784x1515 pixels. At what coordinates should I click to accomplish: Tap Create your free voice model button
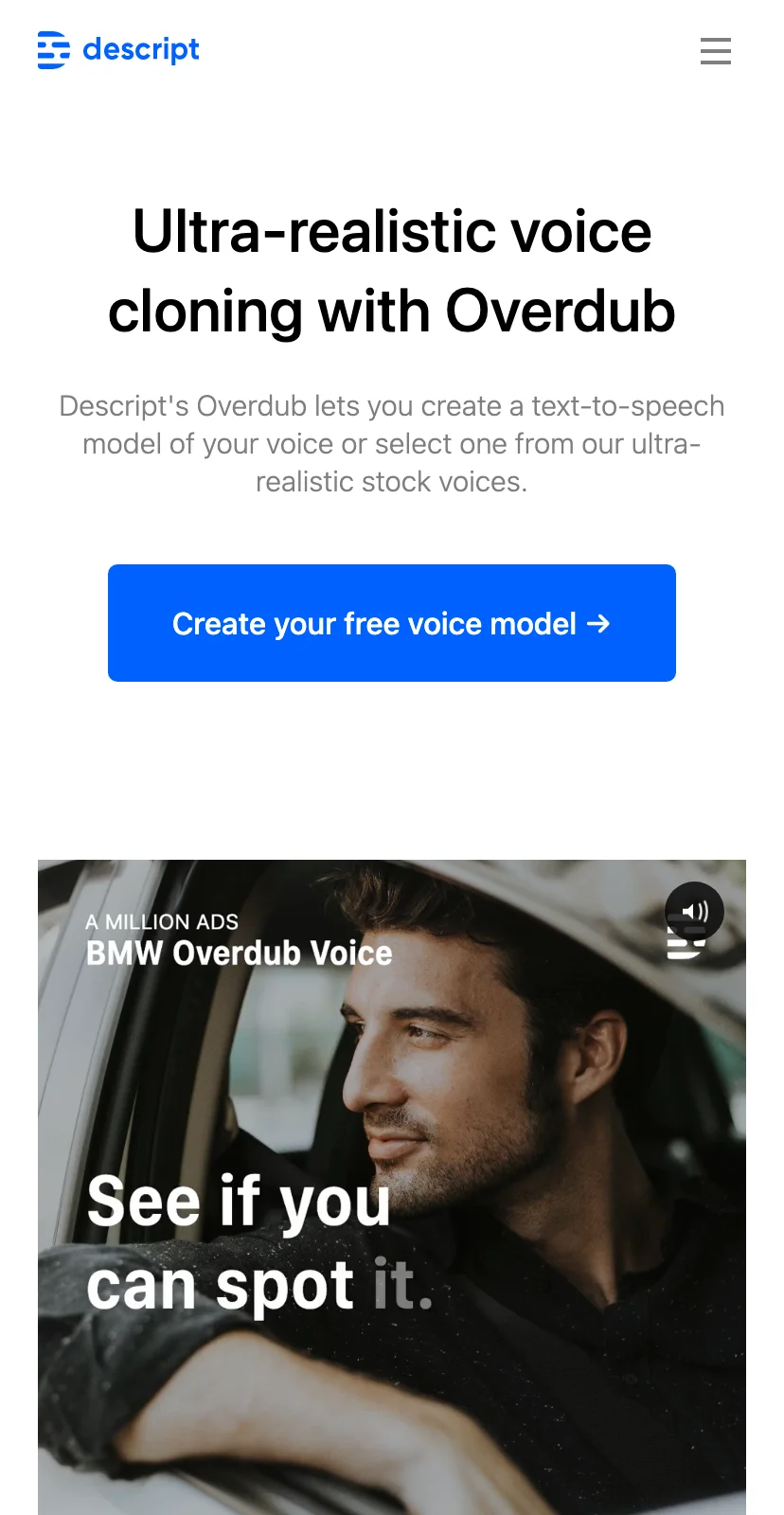(391, 623)
